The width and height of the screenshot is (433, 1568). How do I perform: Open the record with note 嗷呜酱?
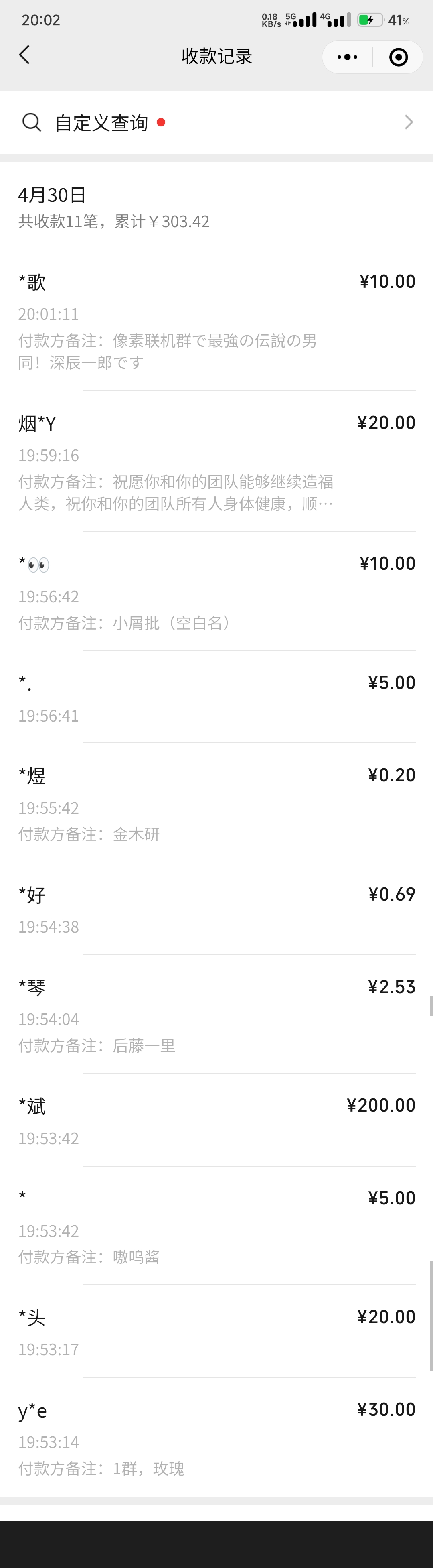216,1225
